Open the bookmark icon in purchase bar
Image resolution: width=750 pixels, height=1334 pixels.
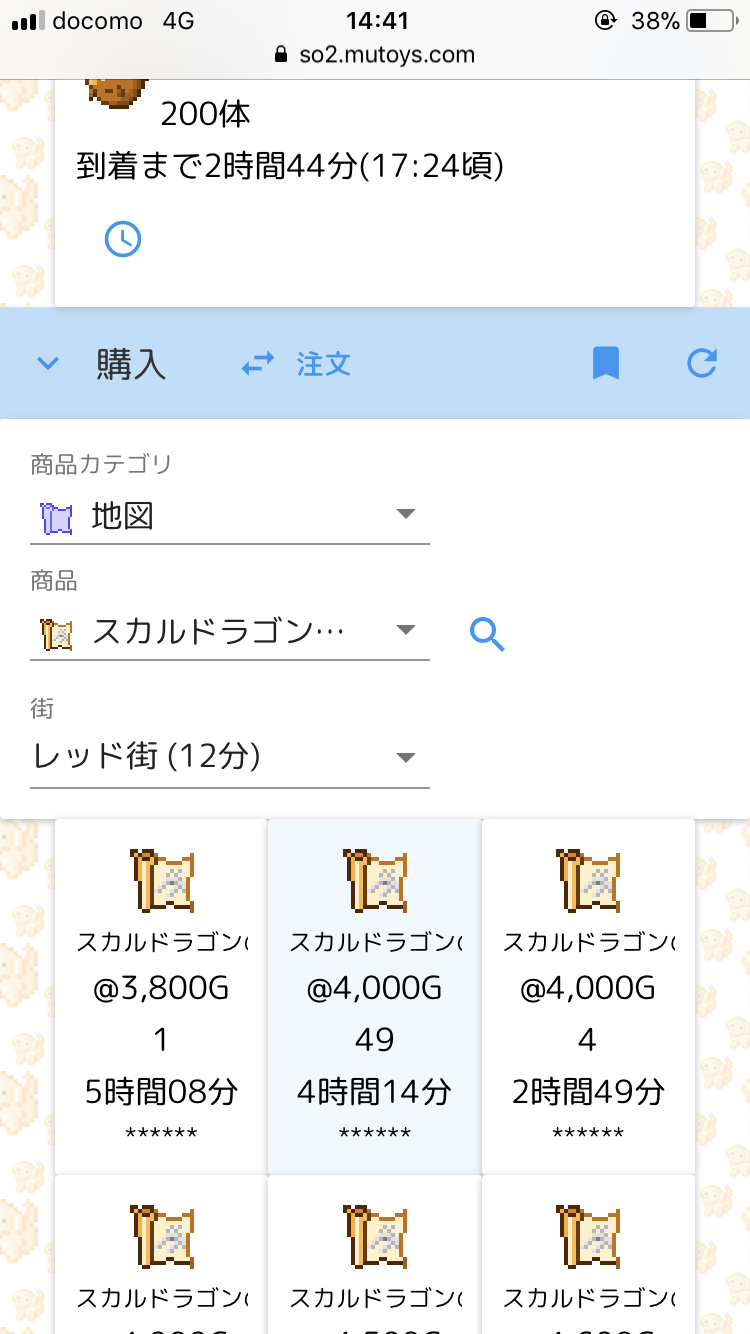coord(605,363)
